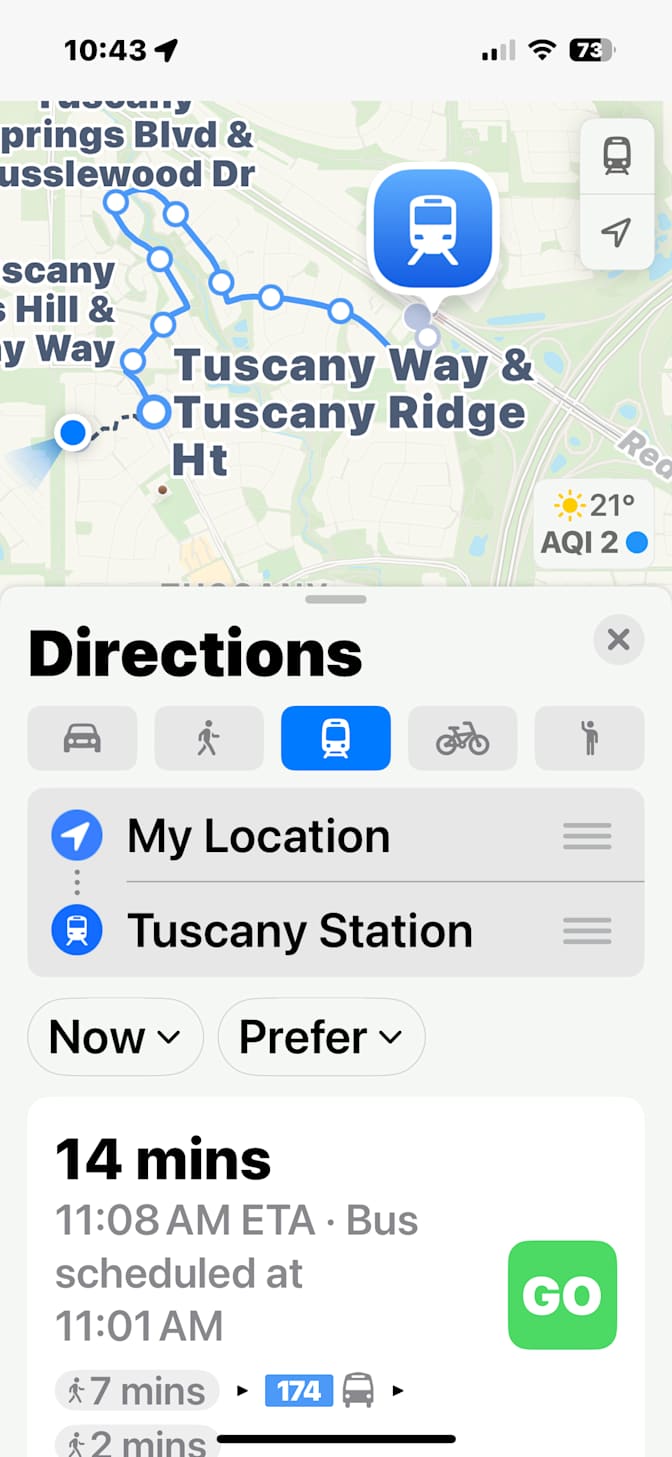Change the Tuscany Station destination
672x1457 pixels.
click(298, 931)
